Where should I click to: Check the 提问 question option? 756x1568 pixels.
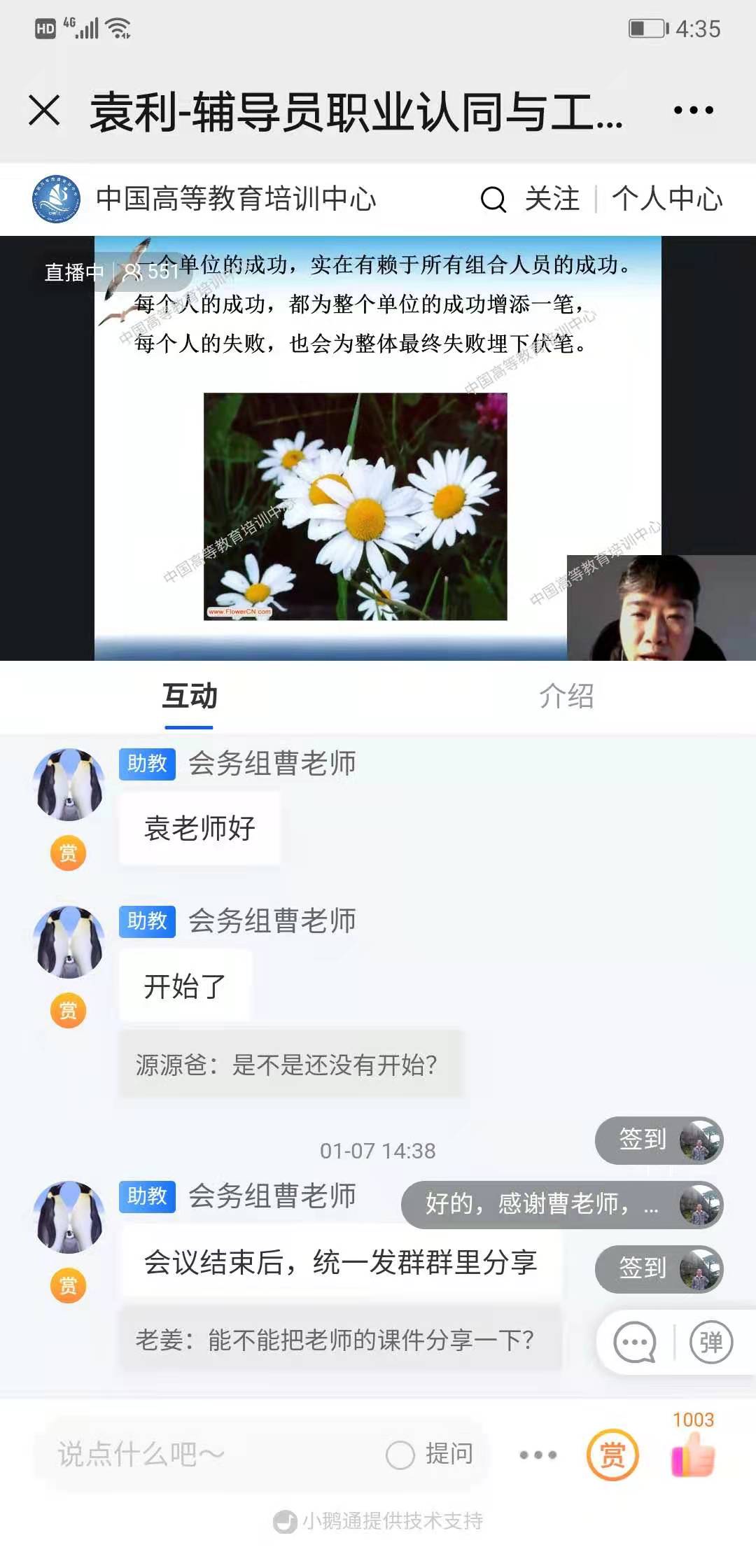pos(401,1455)
